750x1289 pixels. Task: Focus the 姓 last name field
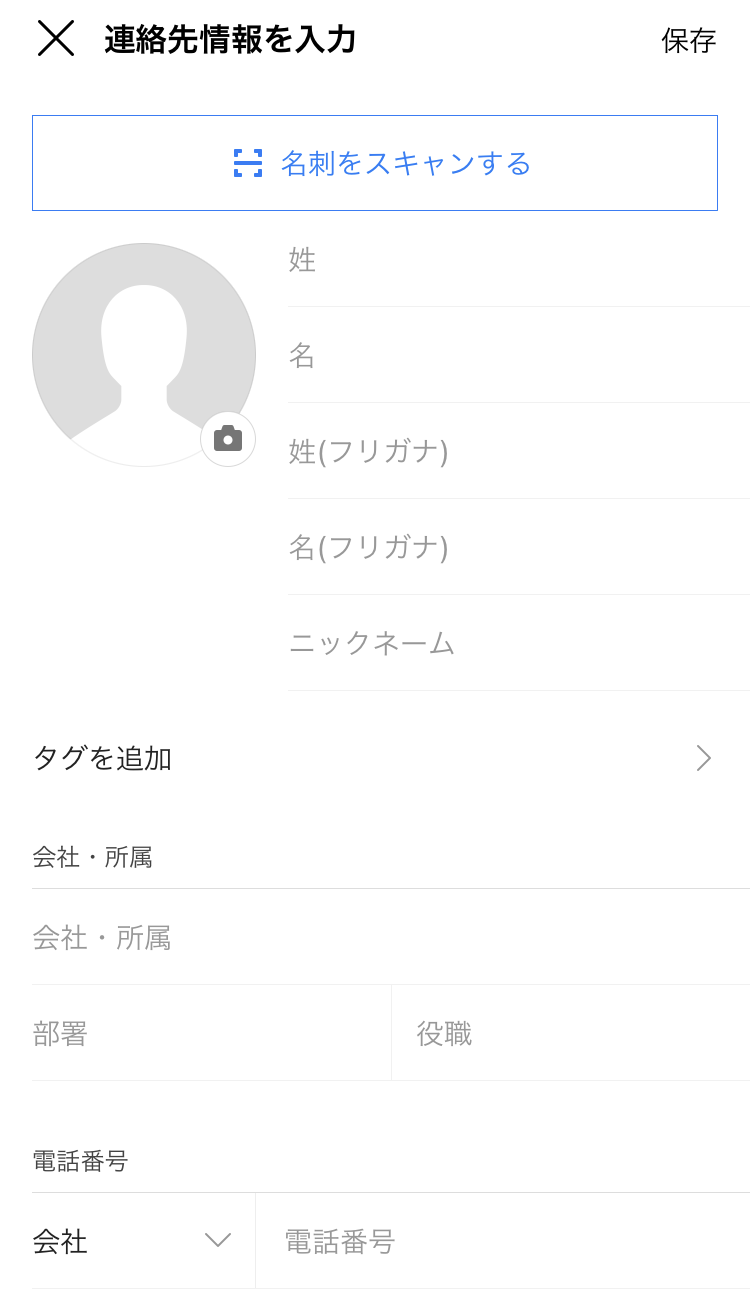518,260
